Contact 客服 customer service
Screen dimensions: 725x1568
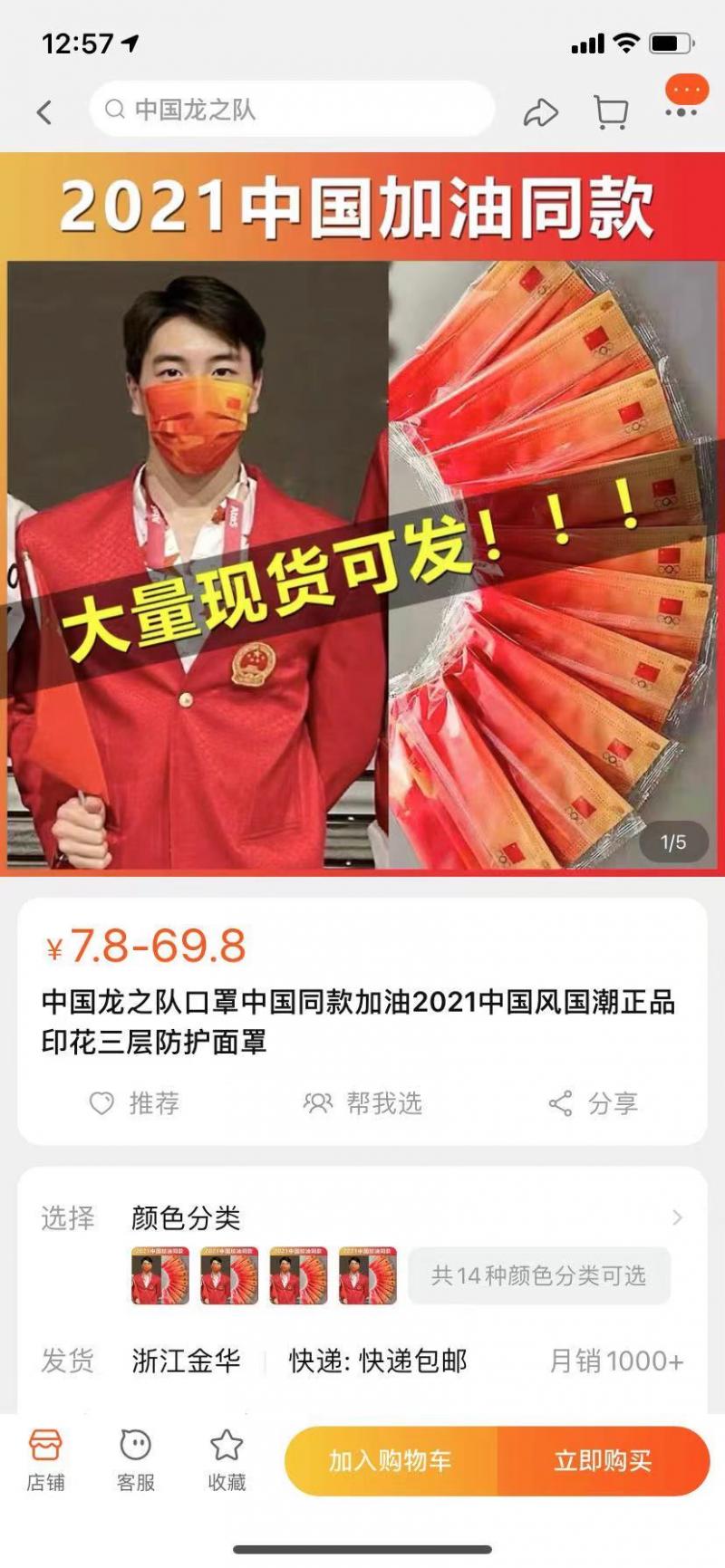(136, 1460)
